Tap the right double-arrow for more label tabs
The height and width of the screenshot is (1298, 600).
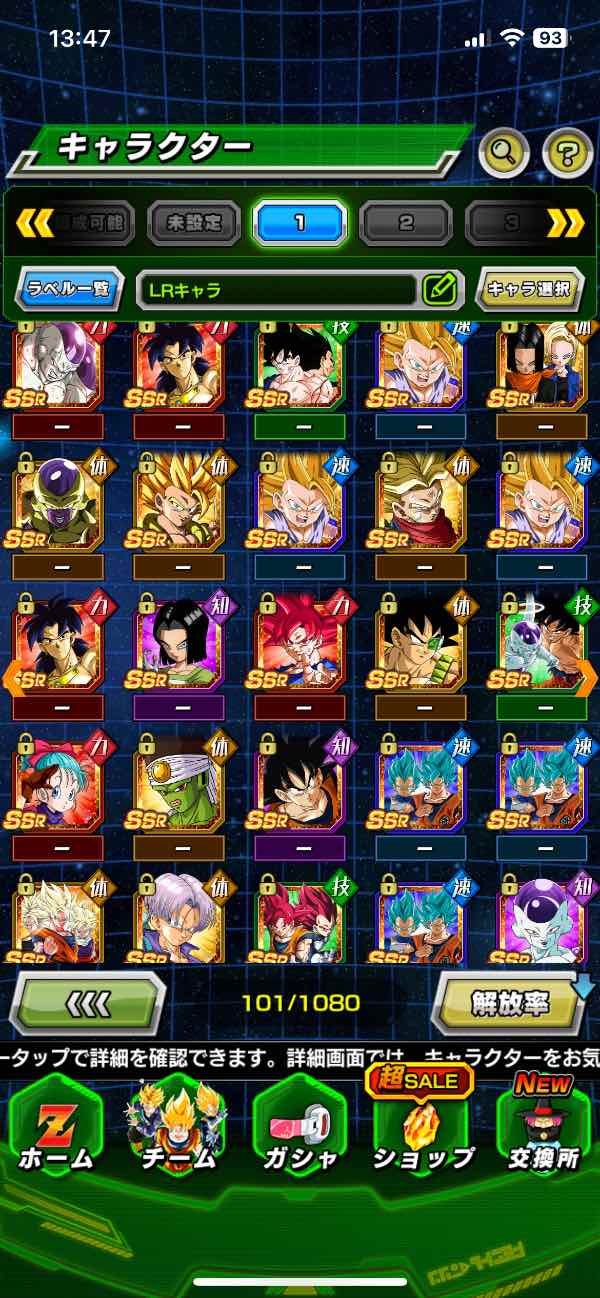[x=566, y=222]
